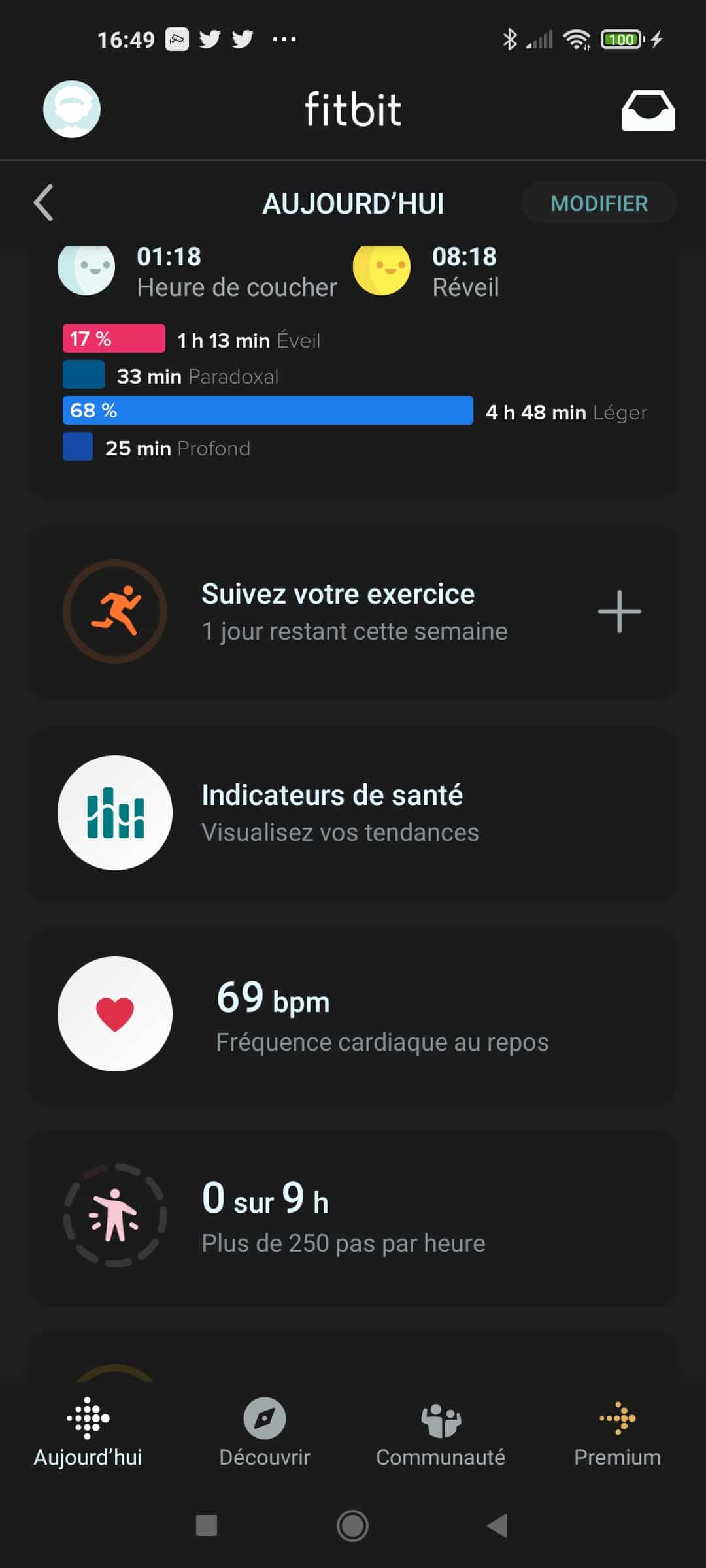
Task: Open the profile avatar
Action: point(72,109)
